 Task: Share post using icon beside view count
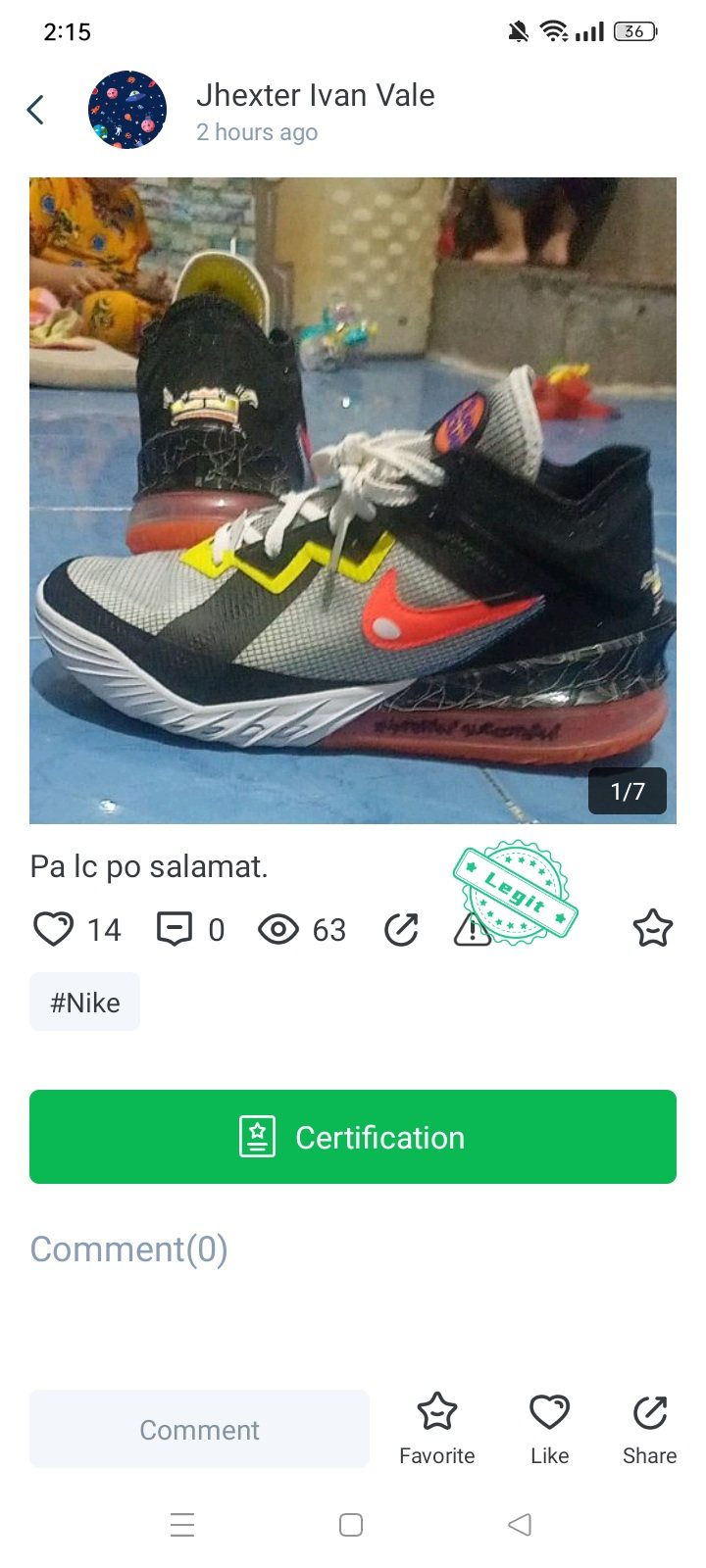point(401,929)
